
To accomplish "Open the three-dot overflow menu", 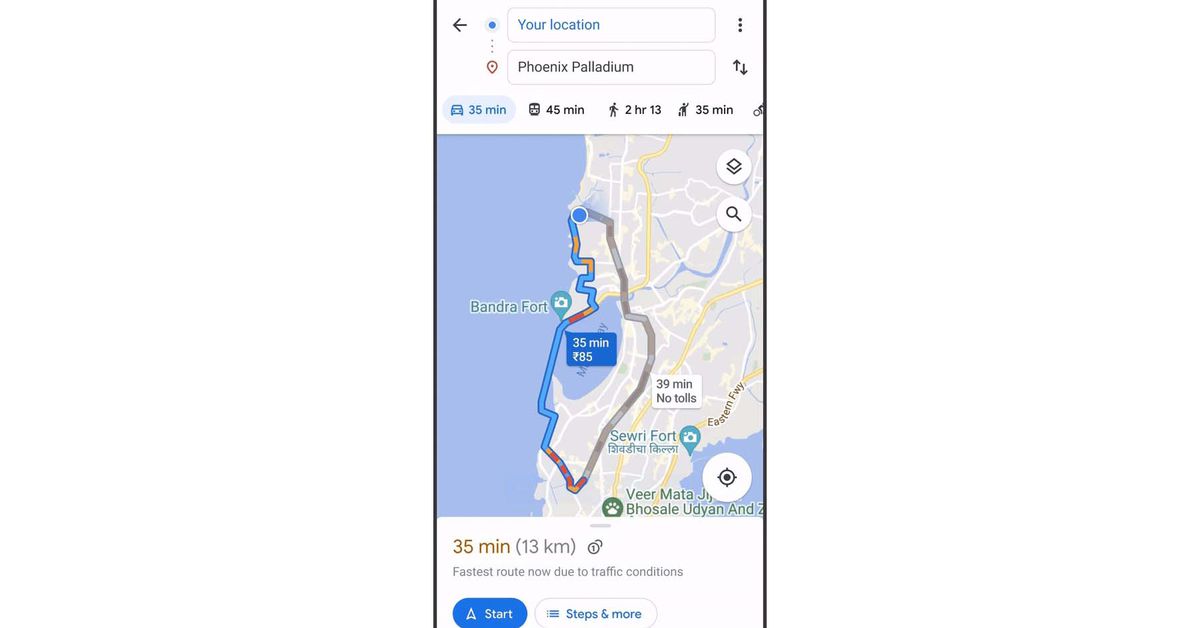I will pyautogui.click(x=740, y=25).
